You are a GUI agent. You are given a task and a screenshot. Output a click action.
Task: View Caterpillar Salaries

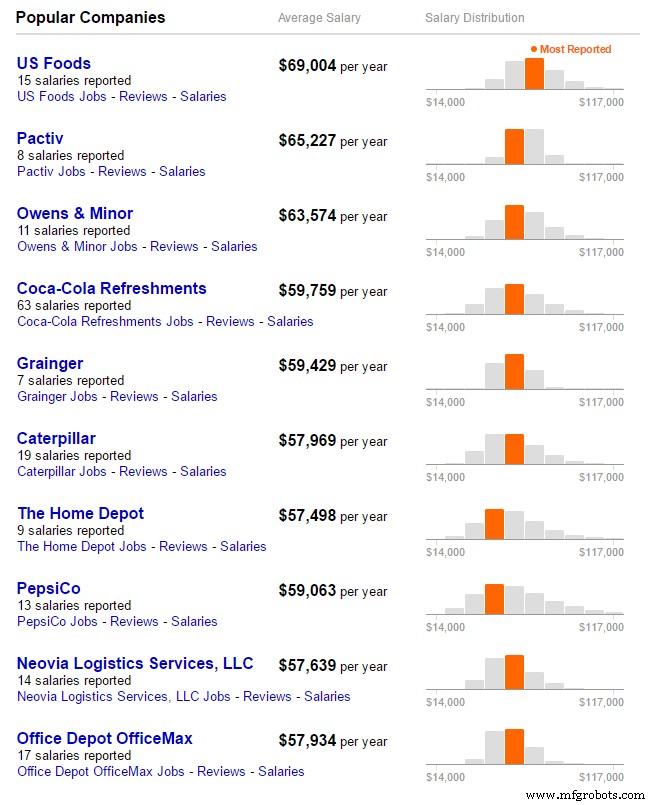click(203, 472)
